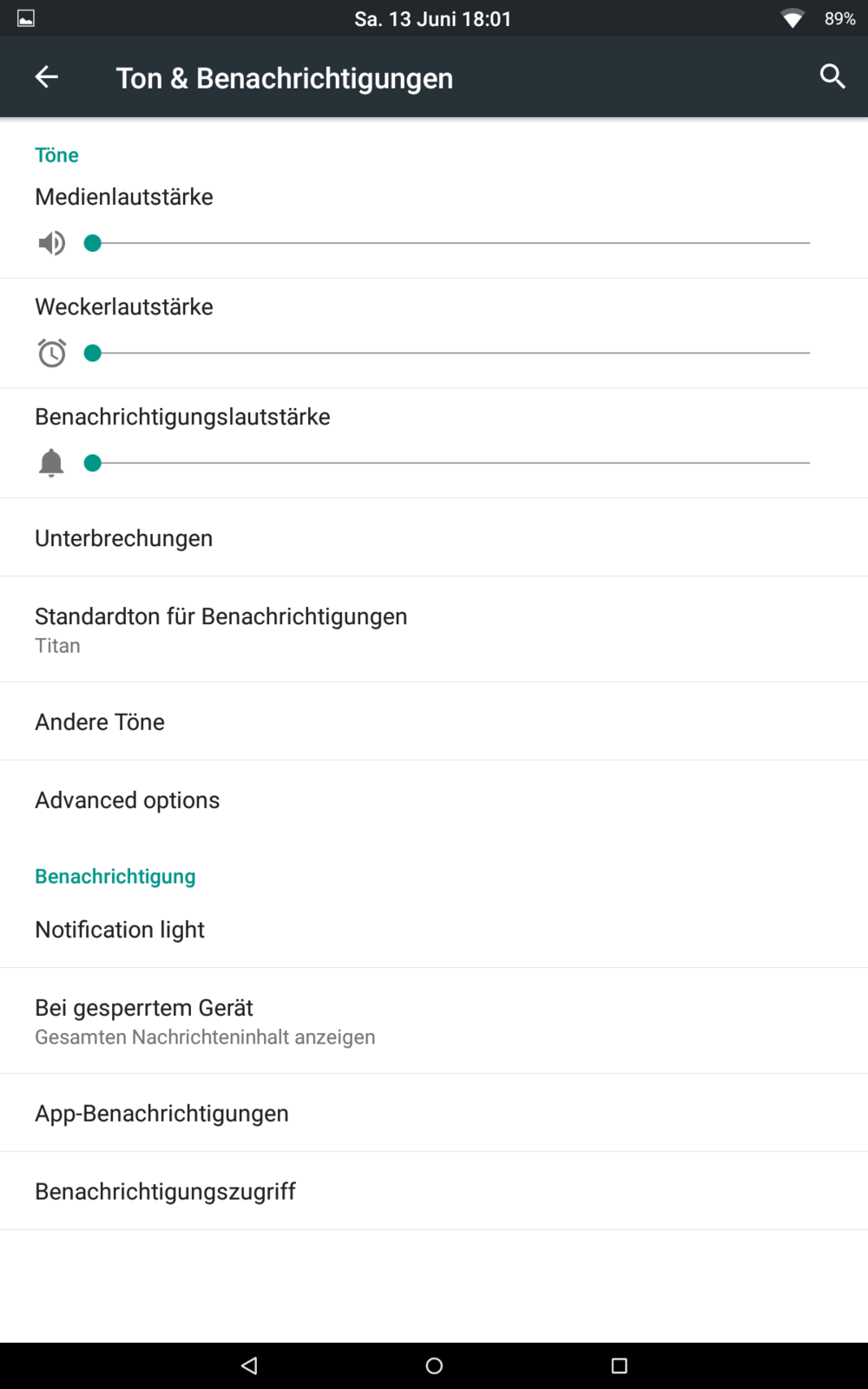Open recent apps from navigation bar
This screenshot has height=1389, width=868.
[619, 1366]
